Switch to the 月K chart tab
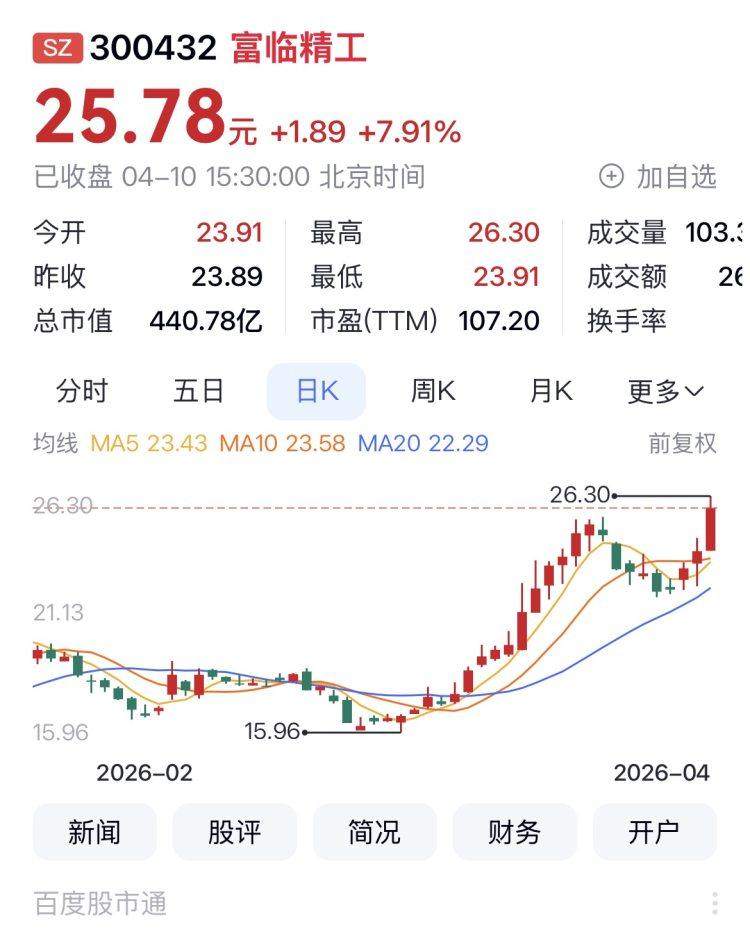Viewport: 750px width, 939px height. pyautogui.click(x=551, y=391)
